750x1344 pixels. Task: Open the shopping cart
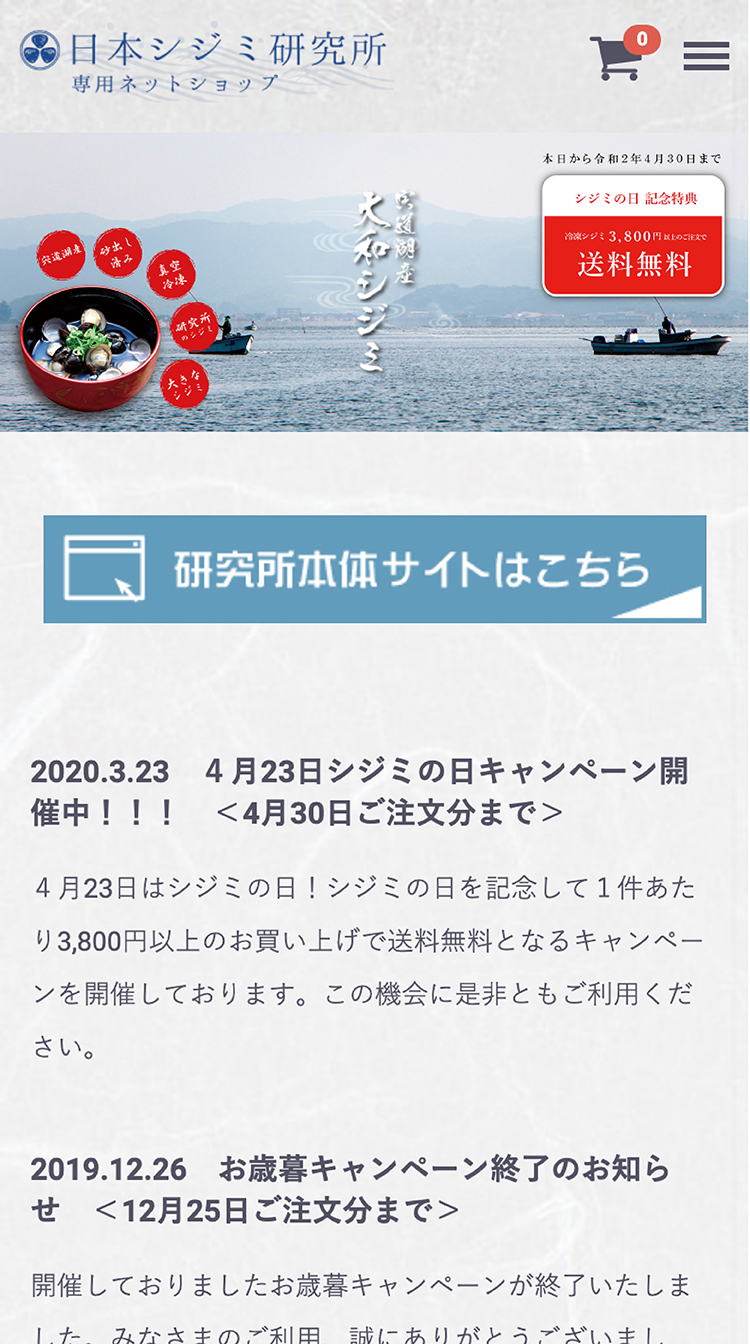click(x=617, y=57)
